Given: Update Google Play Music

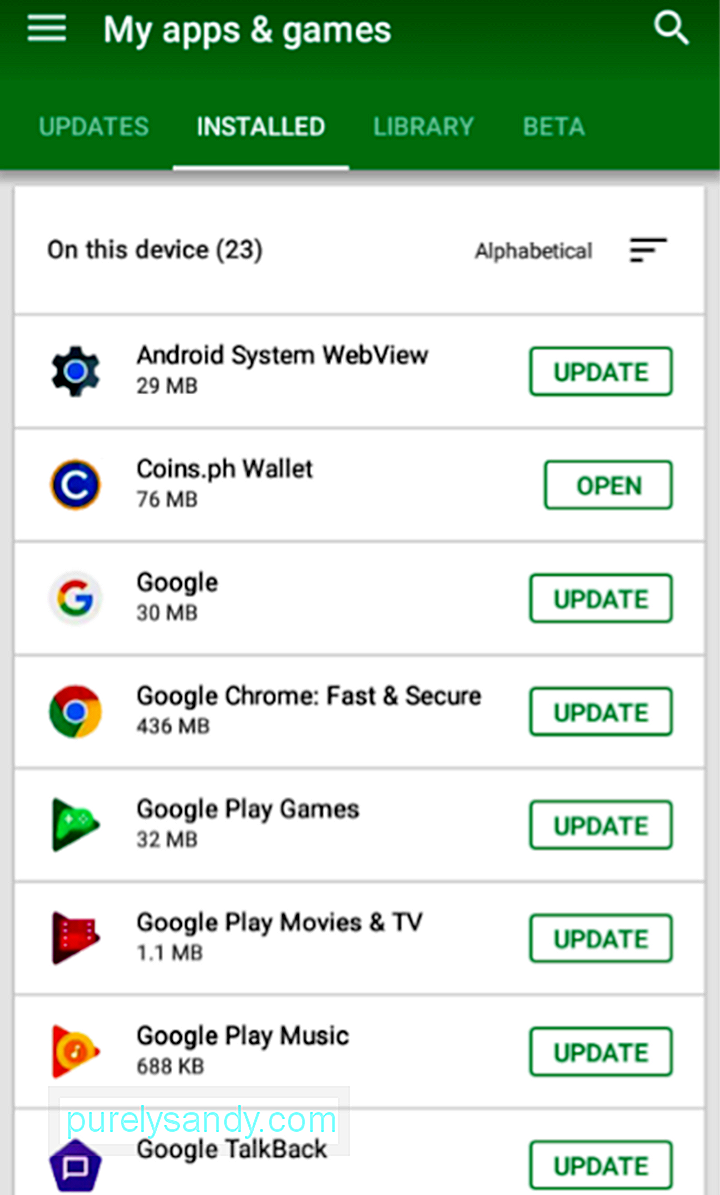Looking at the screenshot, I should pyautogui.click(x=600, y=1052).
